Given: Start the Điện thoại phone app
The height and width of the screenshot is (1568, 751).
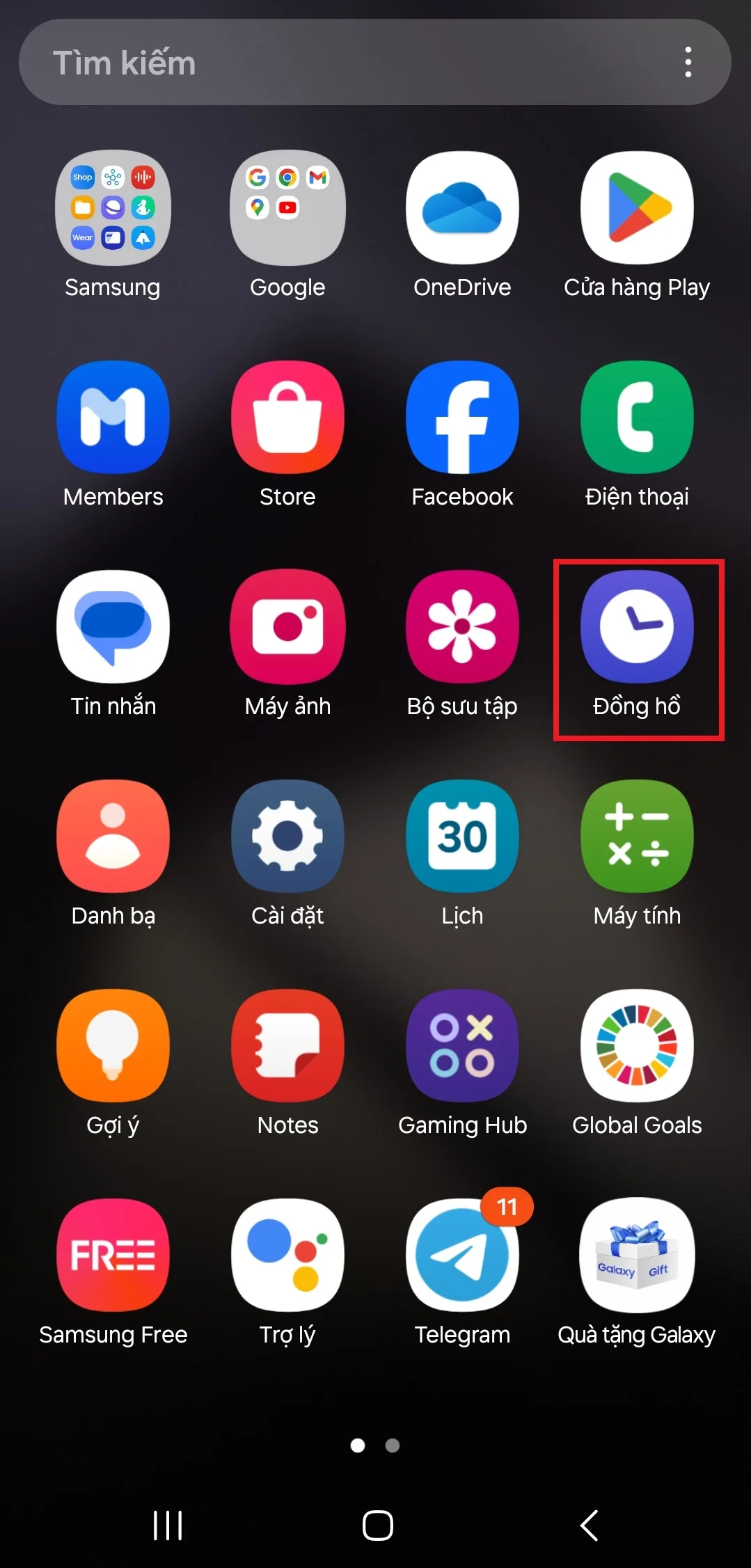Looking at the screenshot, I should click(636, 416).
